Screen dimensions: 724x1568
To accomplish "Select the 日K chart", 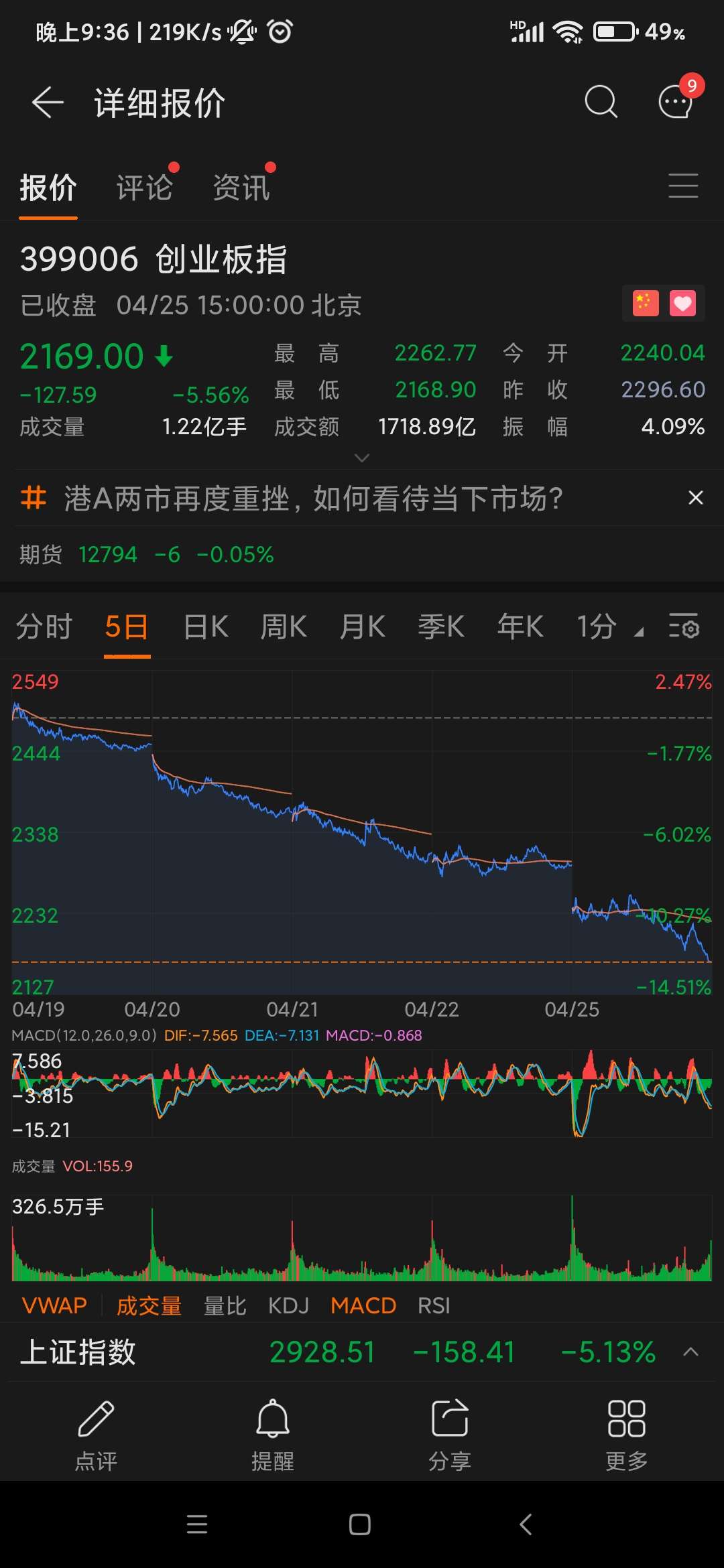I will 206,627.
